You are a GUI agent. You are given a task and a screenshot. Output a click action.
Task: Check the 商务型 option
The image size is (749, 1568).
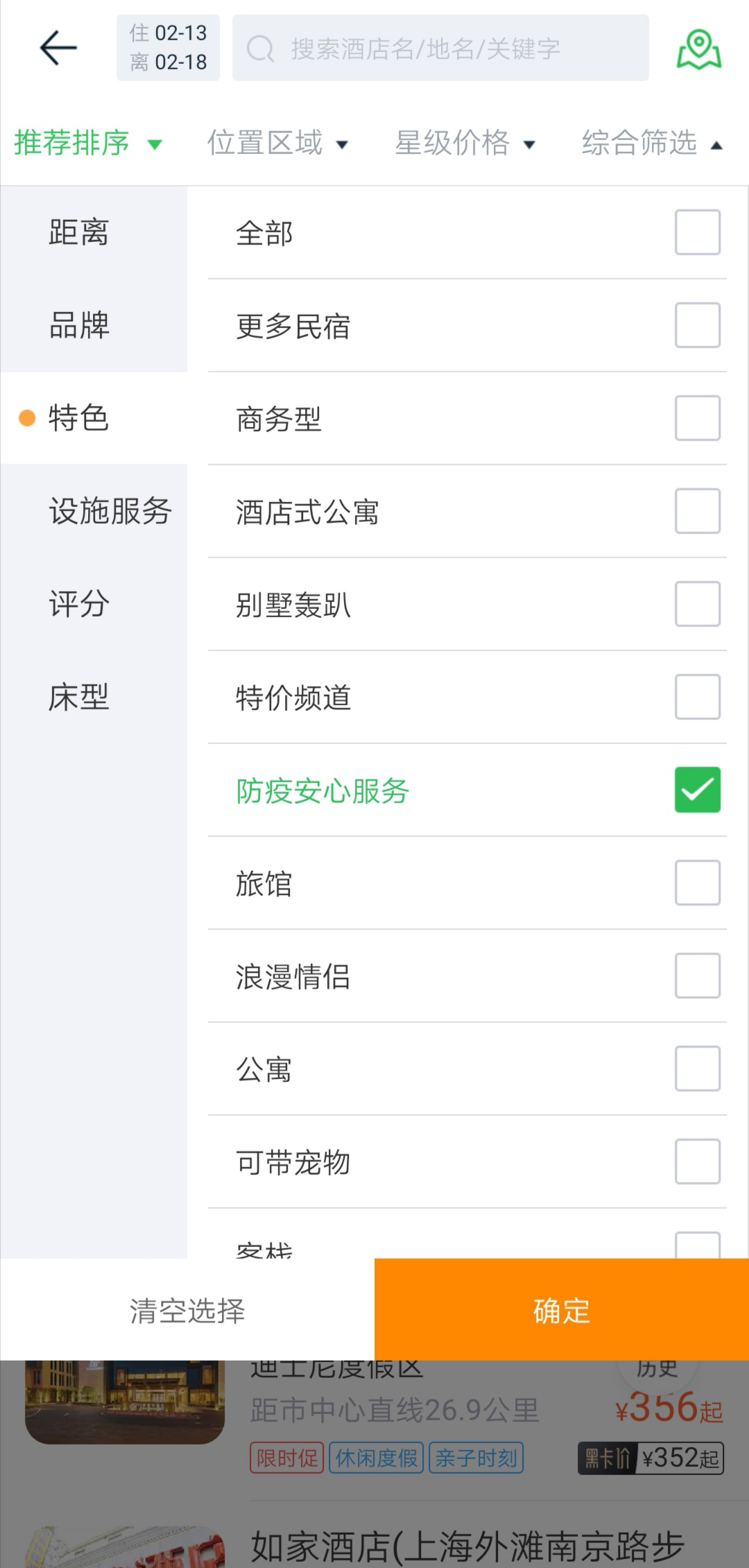pyautogui.click(x=698, y=418)
